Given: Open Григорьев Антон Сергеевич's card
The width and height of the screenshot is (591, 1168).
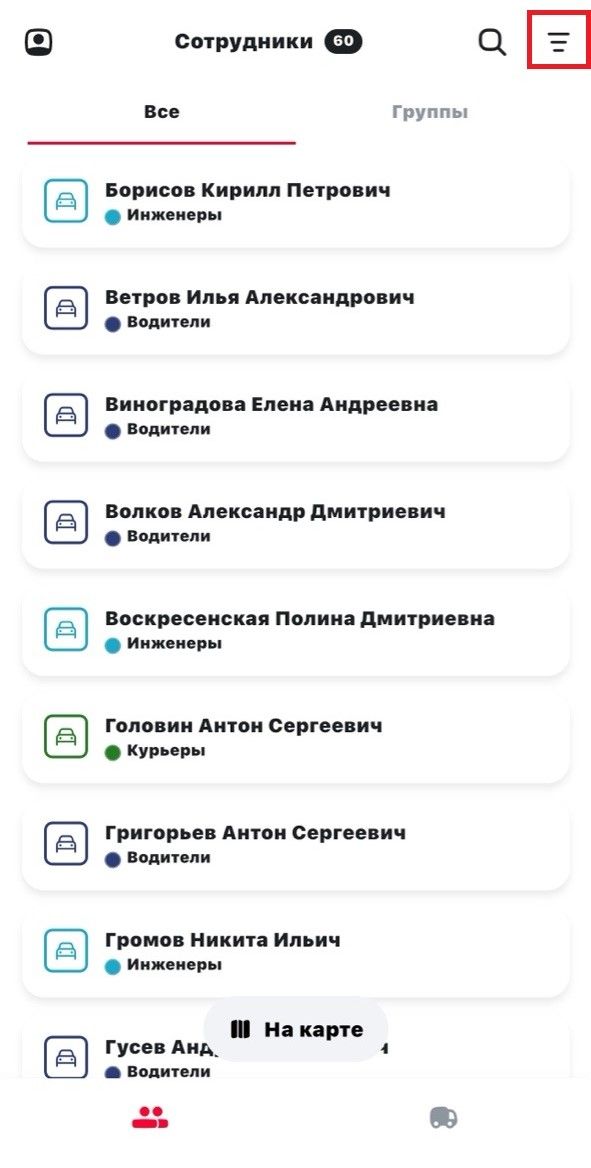Looking at the screenshot, I should pyautogui.click(x=296, y=845).
